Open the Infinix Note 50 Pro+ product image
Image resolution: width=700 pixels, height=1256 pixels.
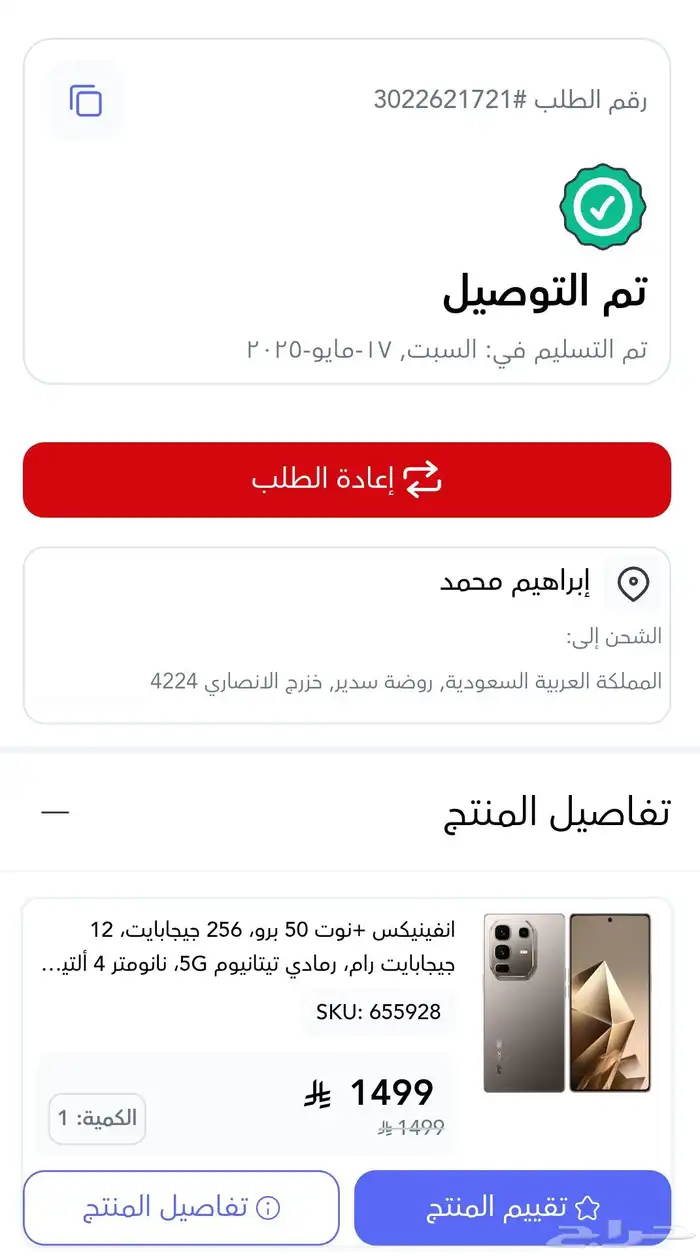[567, 1002]
